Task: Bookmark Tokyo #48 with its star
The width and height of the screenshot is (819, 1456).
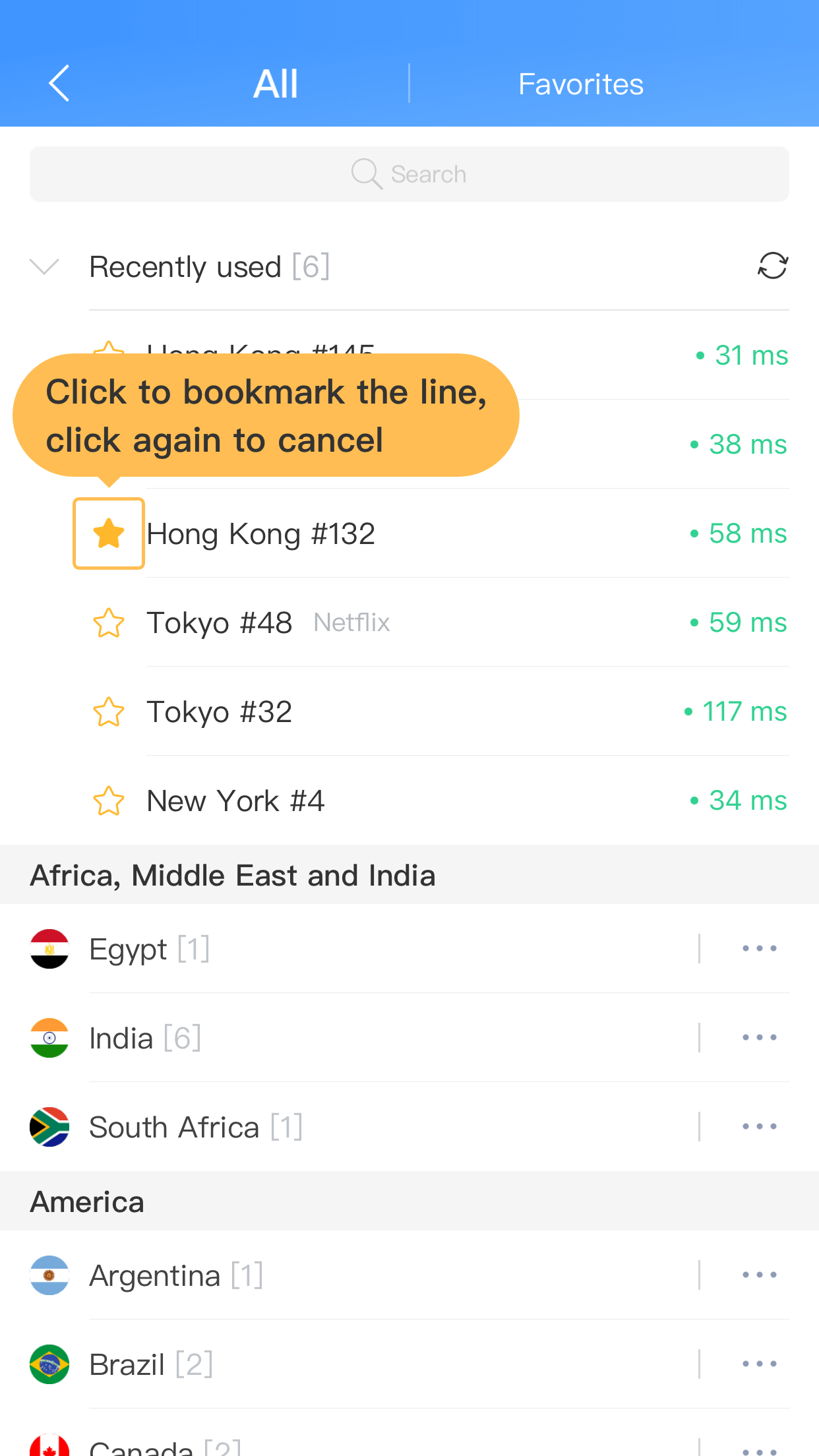Action: [109, 622]
